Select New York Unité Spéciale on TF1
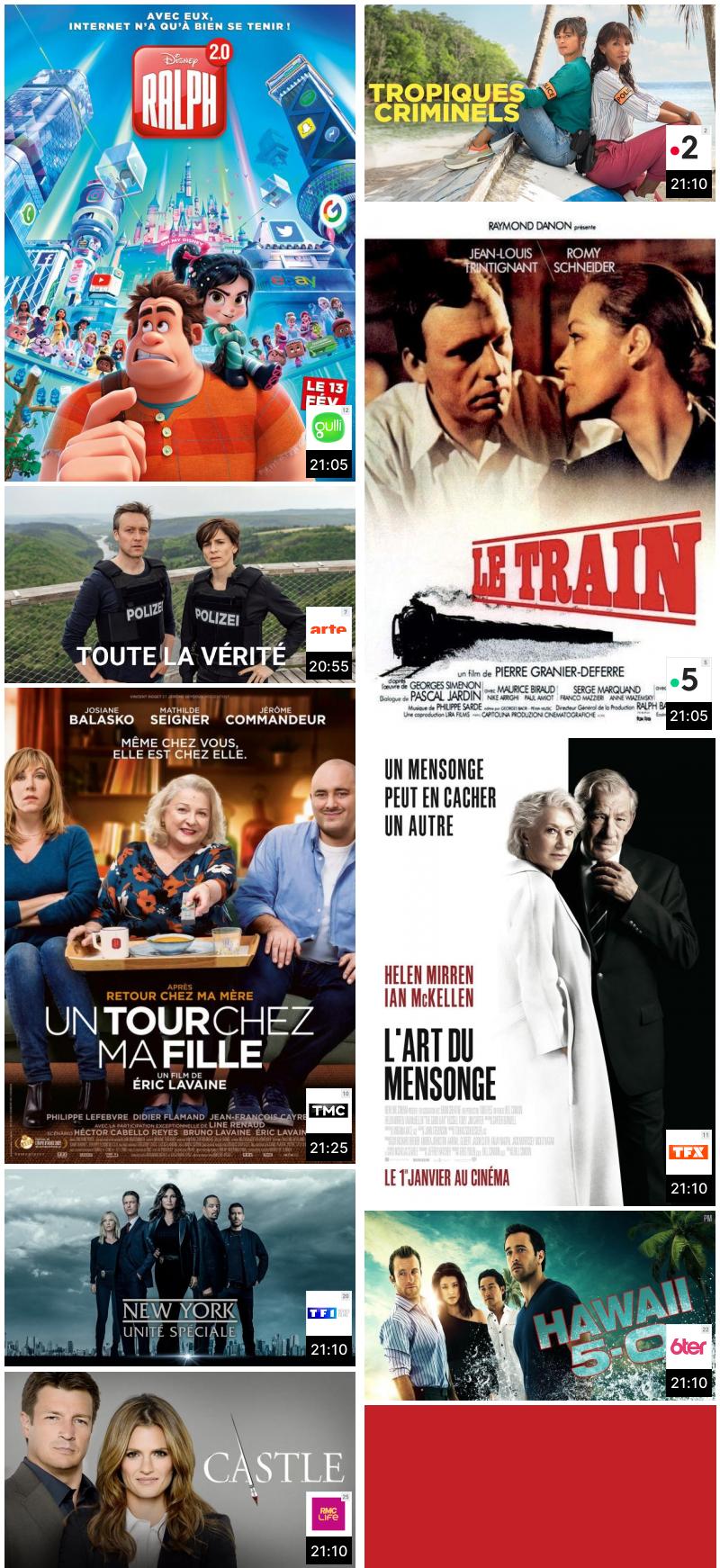This screenshot has height=1568, width=720. click(180, 1267)
